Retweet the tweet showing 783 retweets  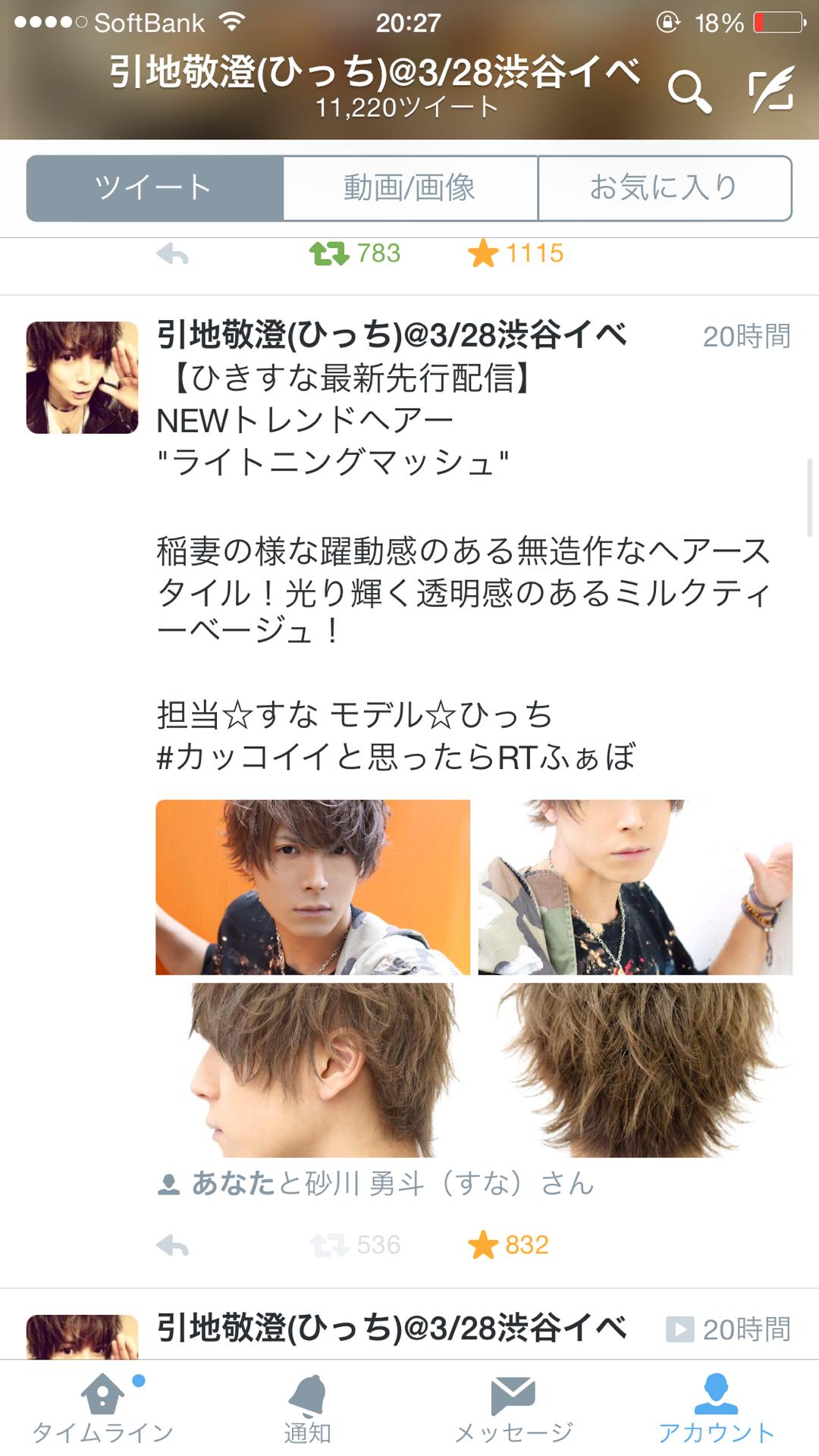tap(329, 253)
